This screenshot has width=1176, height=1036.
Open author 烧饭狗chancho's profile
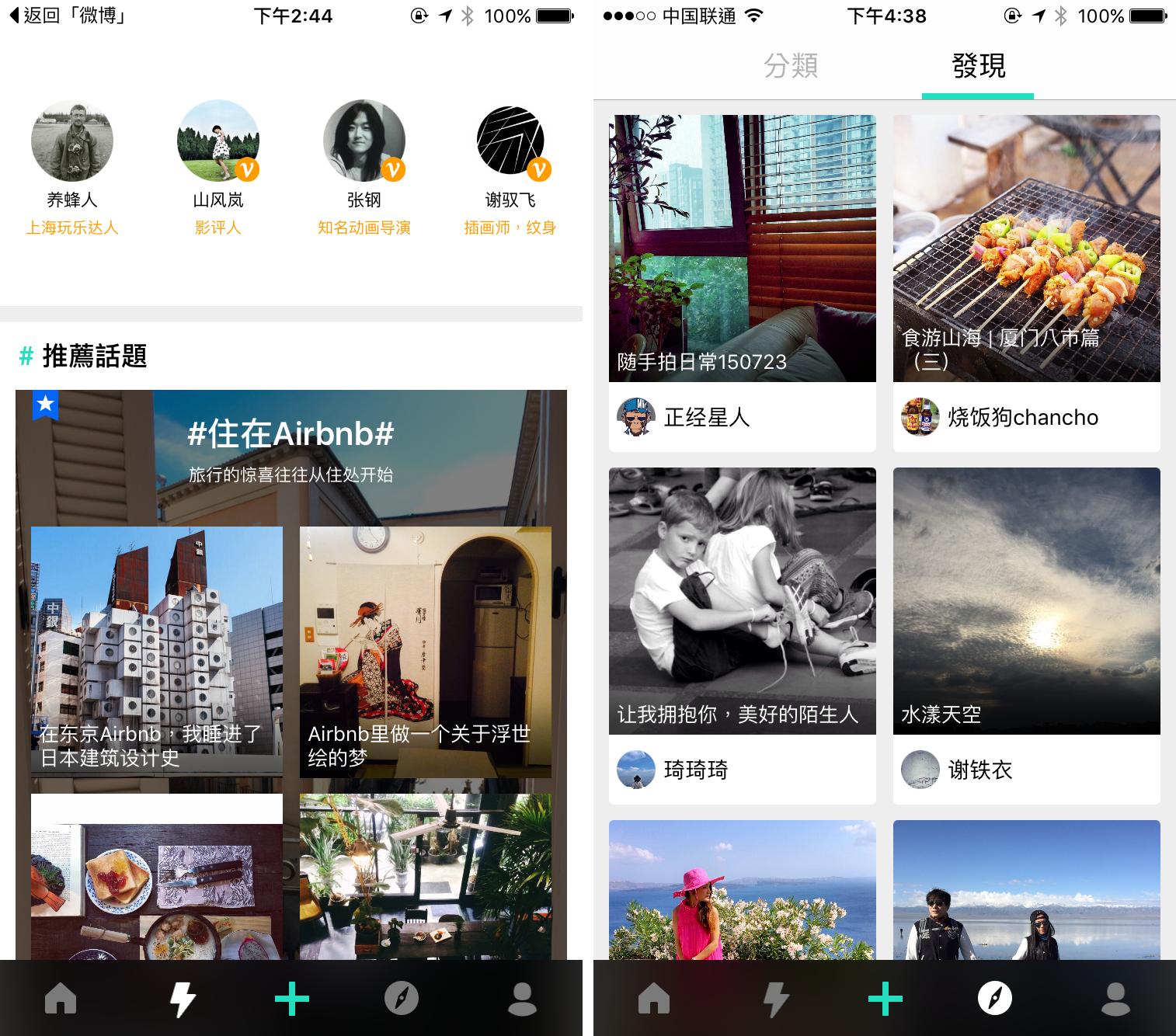[1000, 417]
